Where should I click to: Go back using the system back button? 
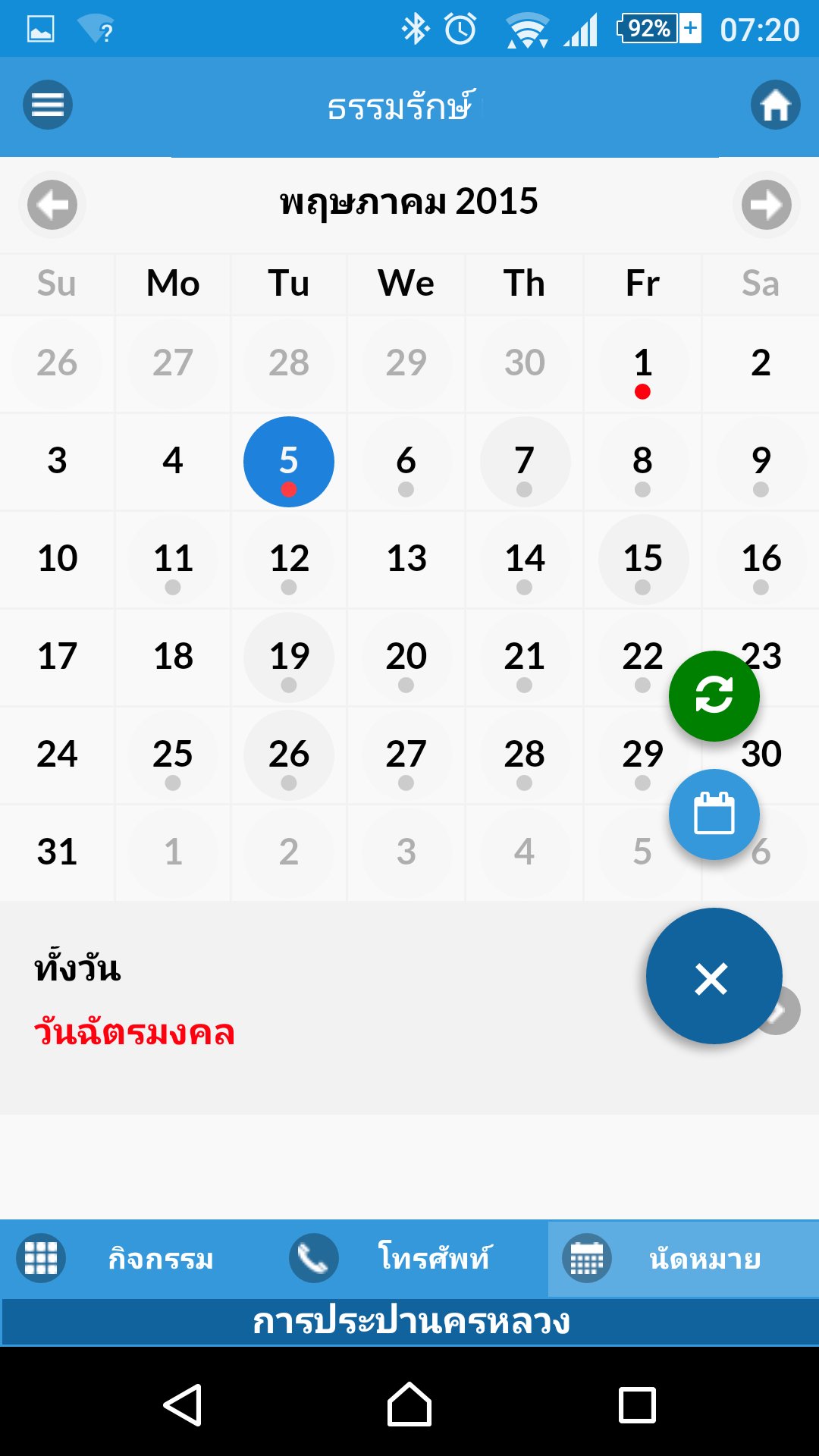(x=182, y=1405)
